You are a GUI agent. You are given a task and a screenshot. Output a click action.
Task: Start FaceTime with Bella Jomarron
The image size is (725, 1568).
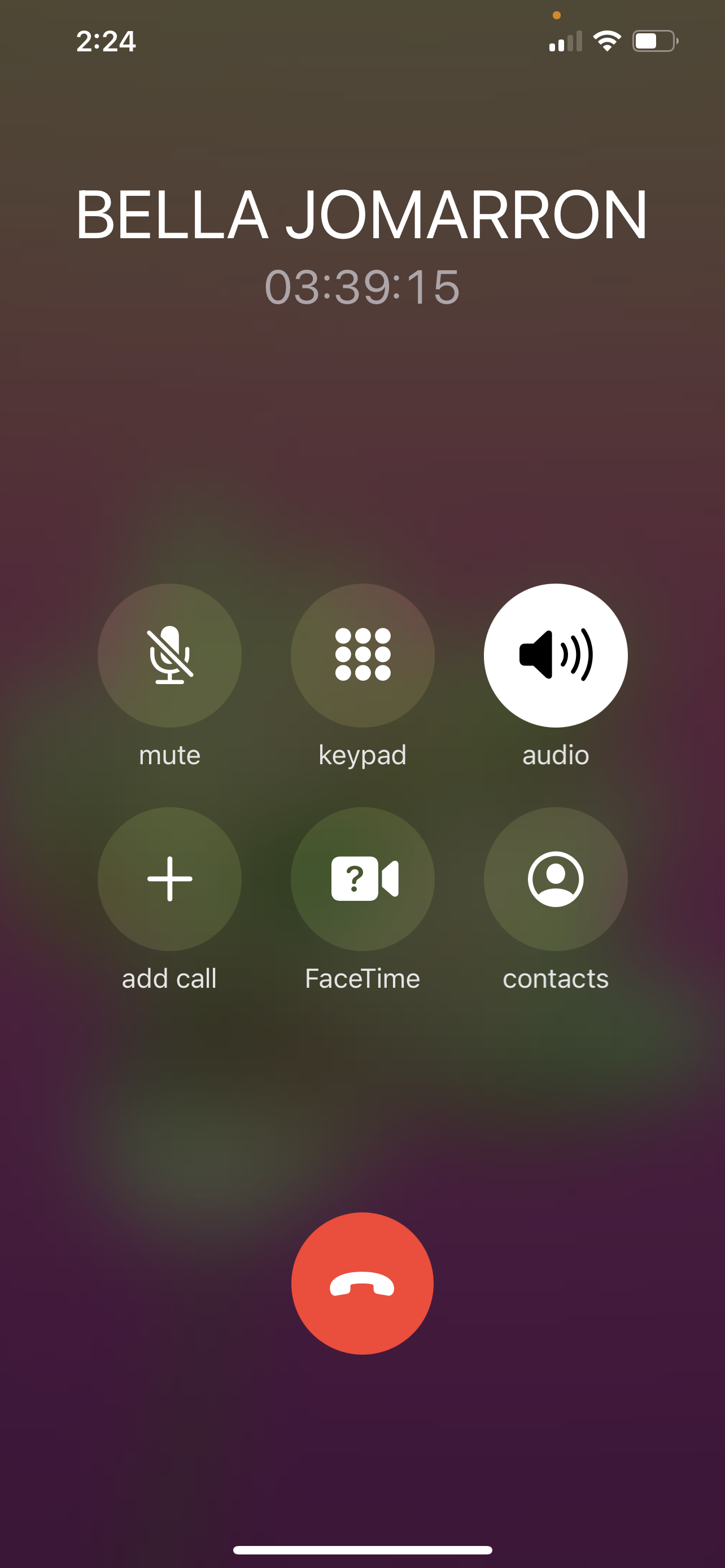pos(362,878)
